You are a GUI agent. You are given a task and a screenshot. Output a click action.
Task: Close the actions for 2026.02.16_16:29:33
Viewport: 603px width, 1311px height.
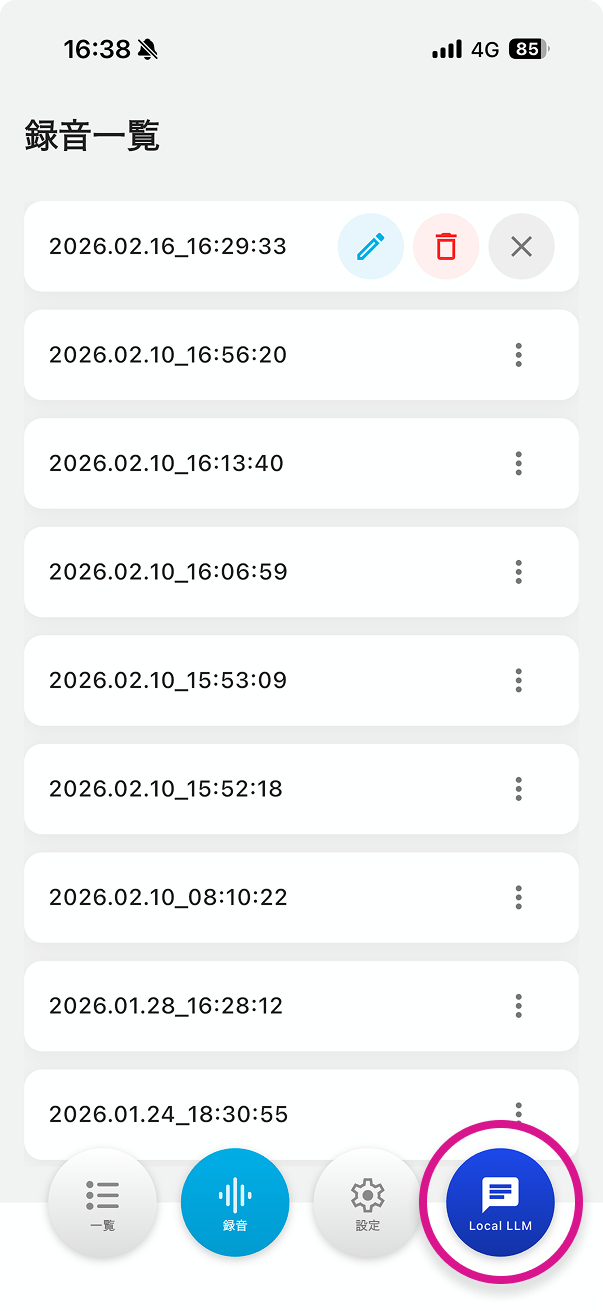click(521, 246)
